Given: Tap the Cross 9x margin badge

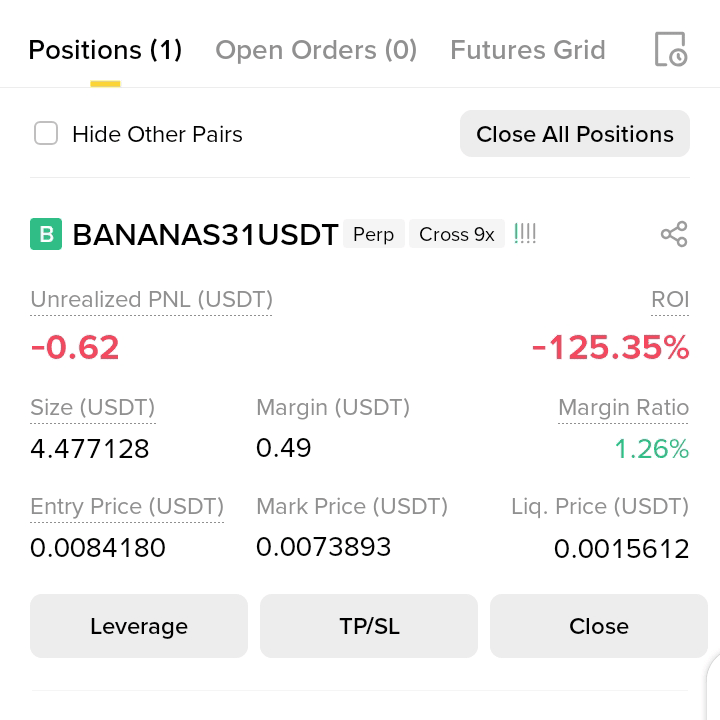Looking at the screenshot, I should tap(456, 234).
